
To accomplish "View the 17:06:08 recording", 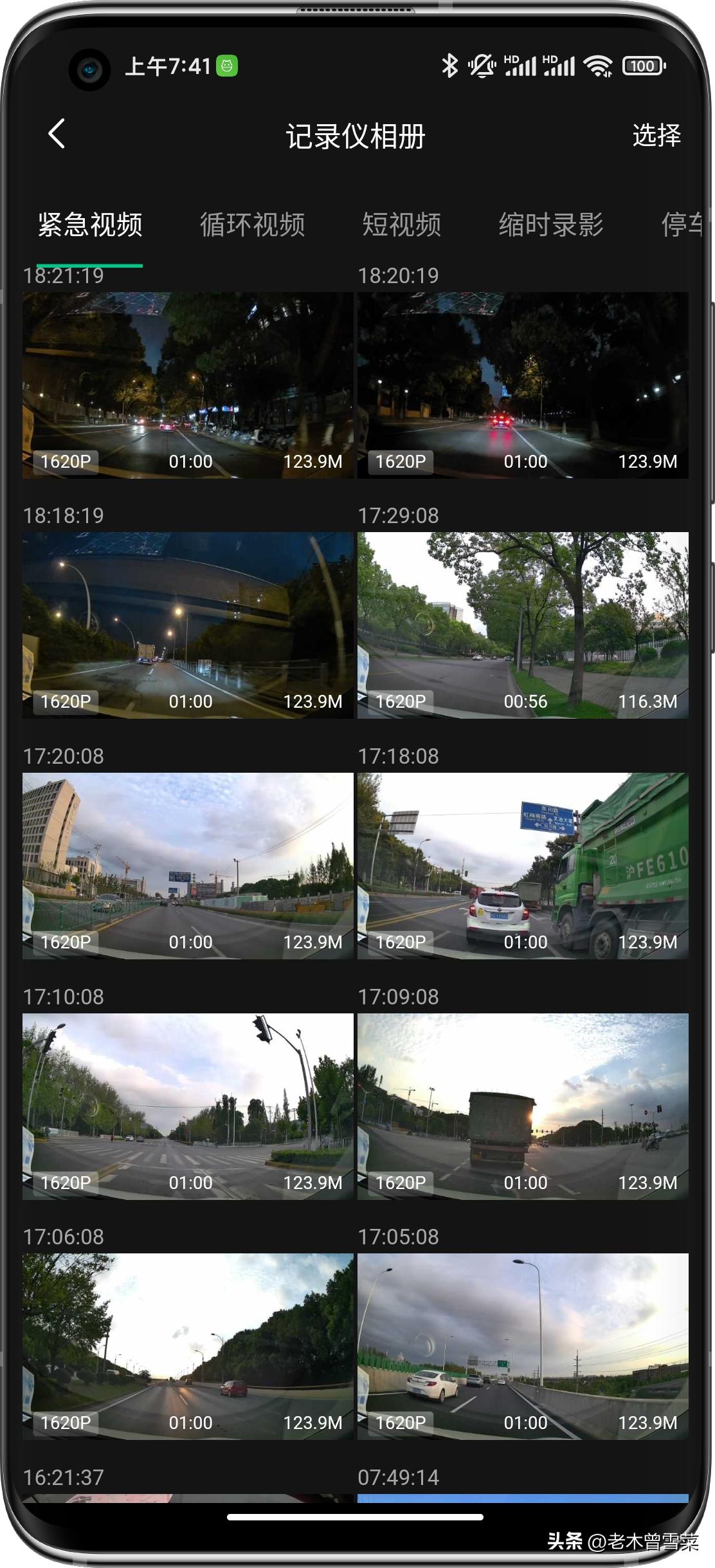I will 188,1346.
